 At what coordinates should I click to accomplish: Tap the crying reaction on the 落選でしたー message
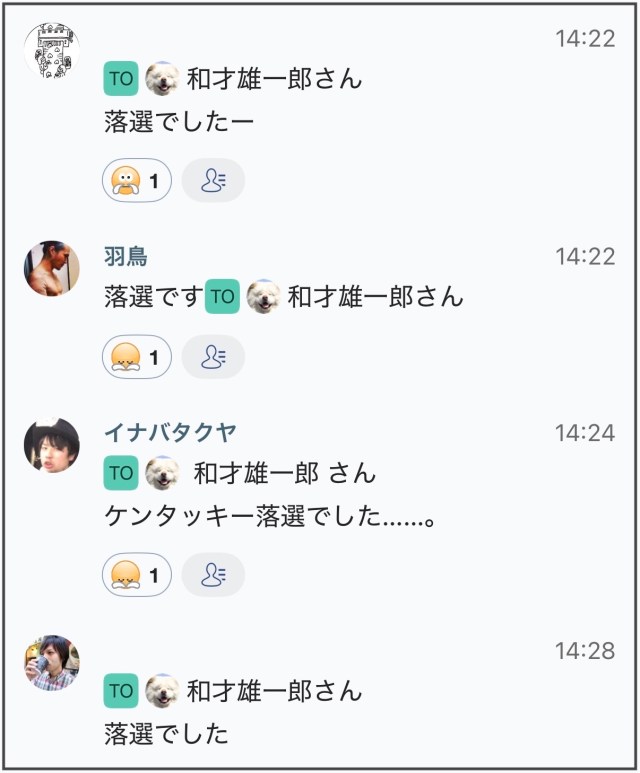coord(137,181)
